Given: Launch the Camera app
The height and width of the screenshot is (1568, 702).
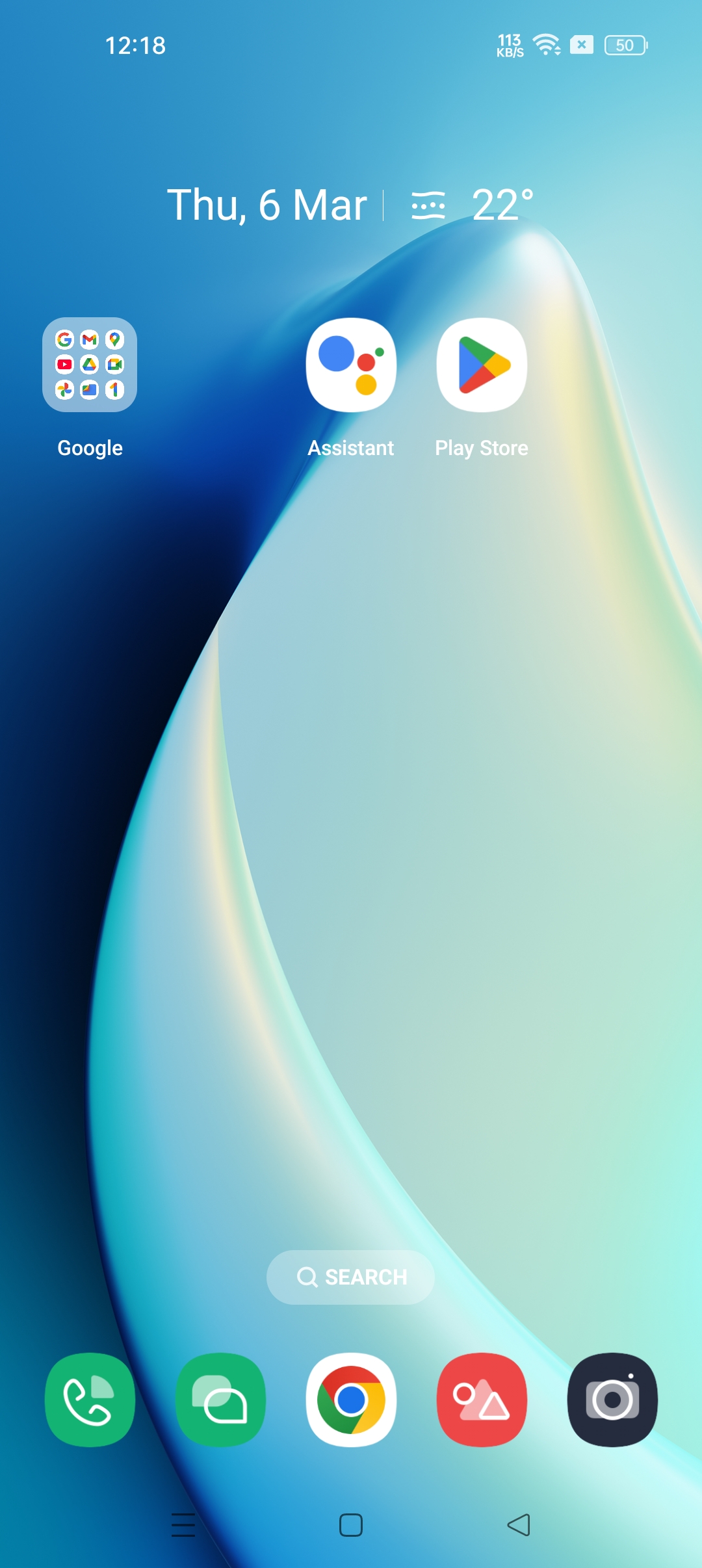Looking at the screenshot, I should (x=612, y=1400).
